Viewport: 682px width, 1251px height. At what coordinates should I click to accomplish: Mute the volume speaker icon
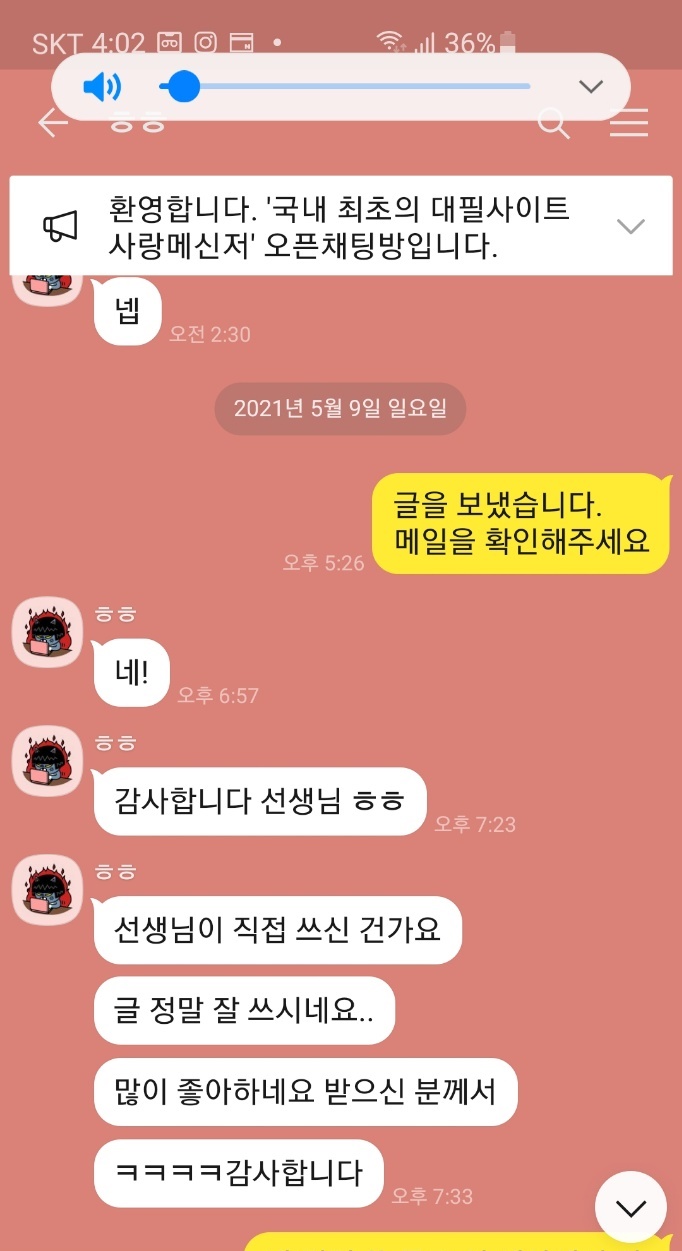click(101, 87)
